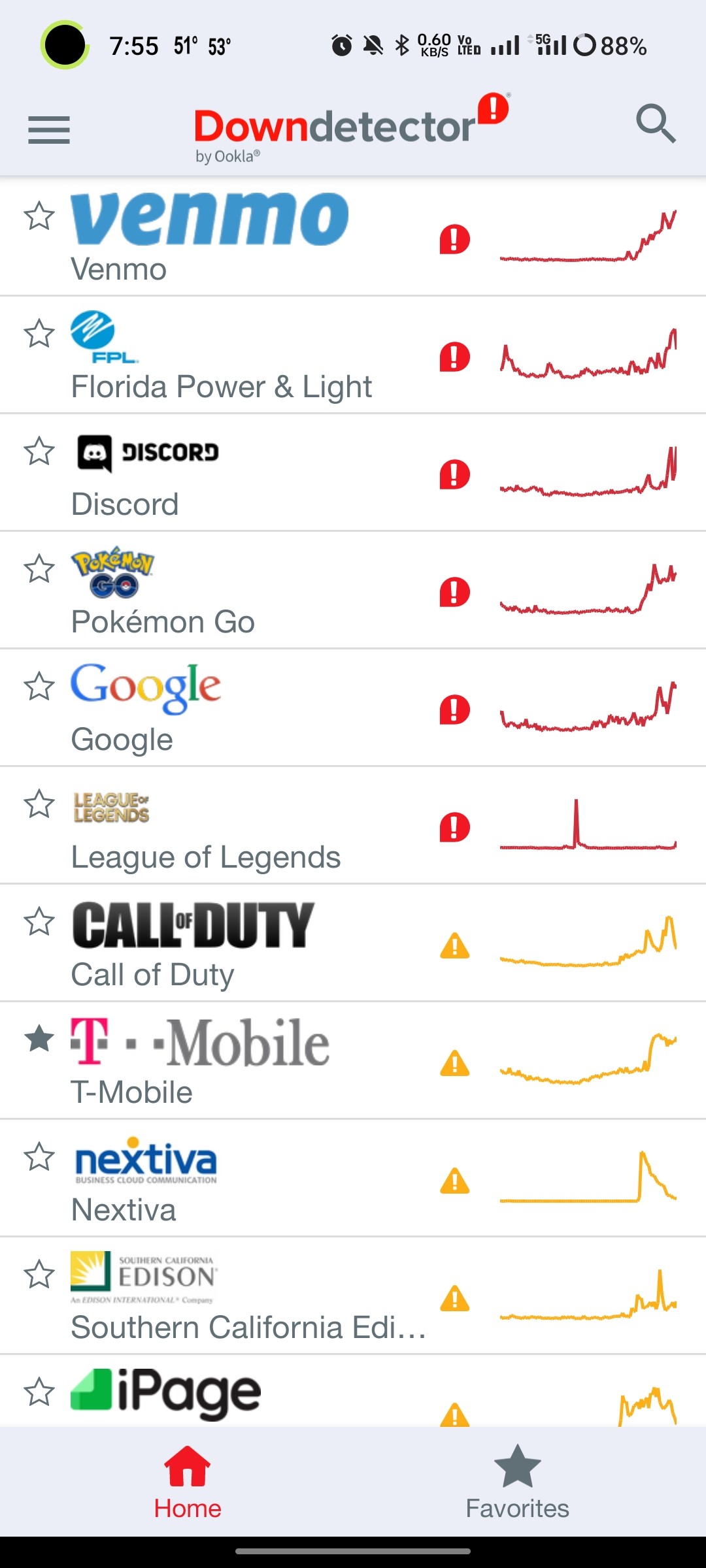Switch to the Favorites tab
The height and width of the screenshot is (1568, 706).
pyautogui.click(x=517, y=1482)
